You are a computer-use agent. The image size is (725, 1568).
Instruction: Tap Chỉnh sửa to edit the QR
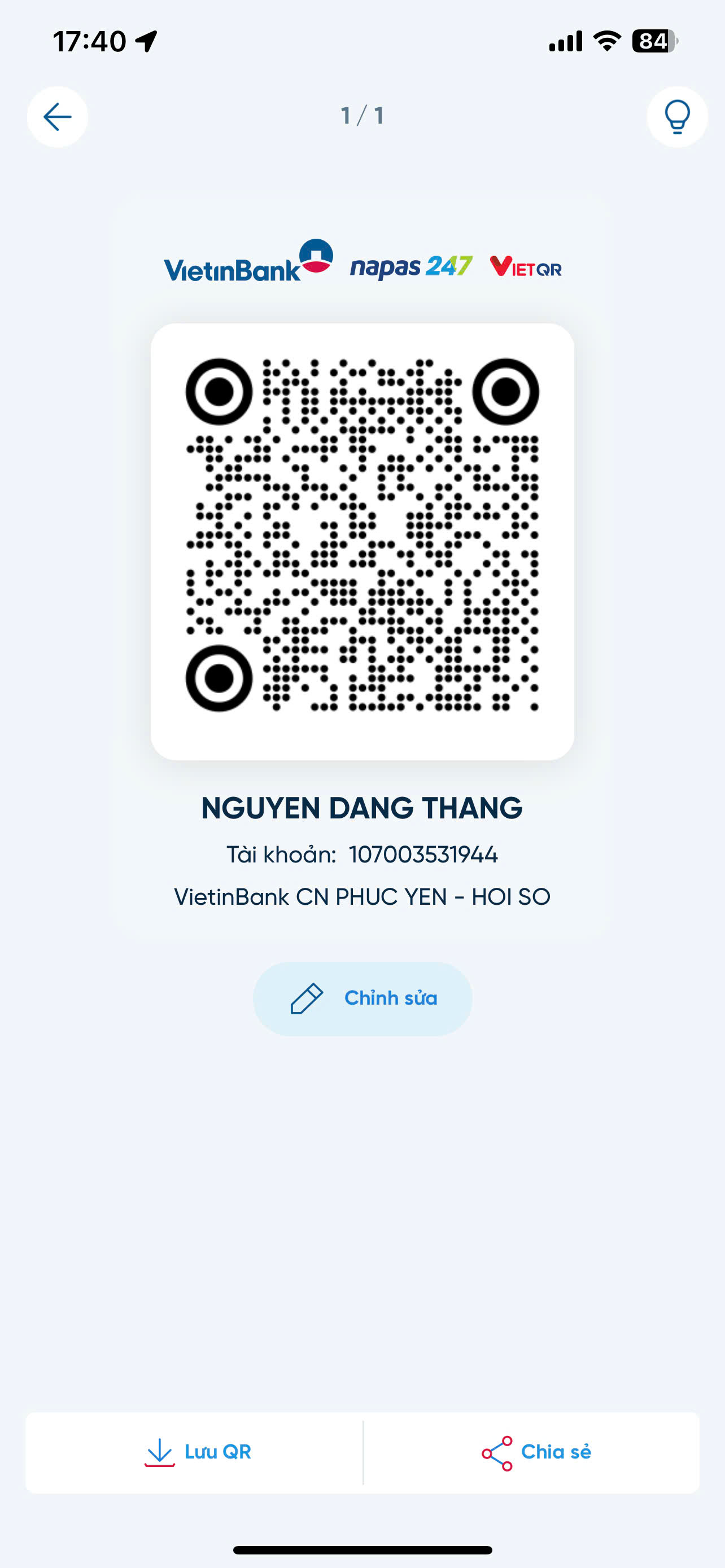click(x=363, y=999)
